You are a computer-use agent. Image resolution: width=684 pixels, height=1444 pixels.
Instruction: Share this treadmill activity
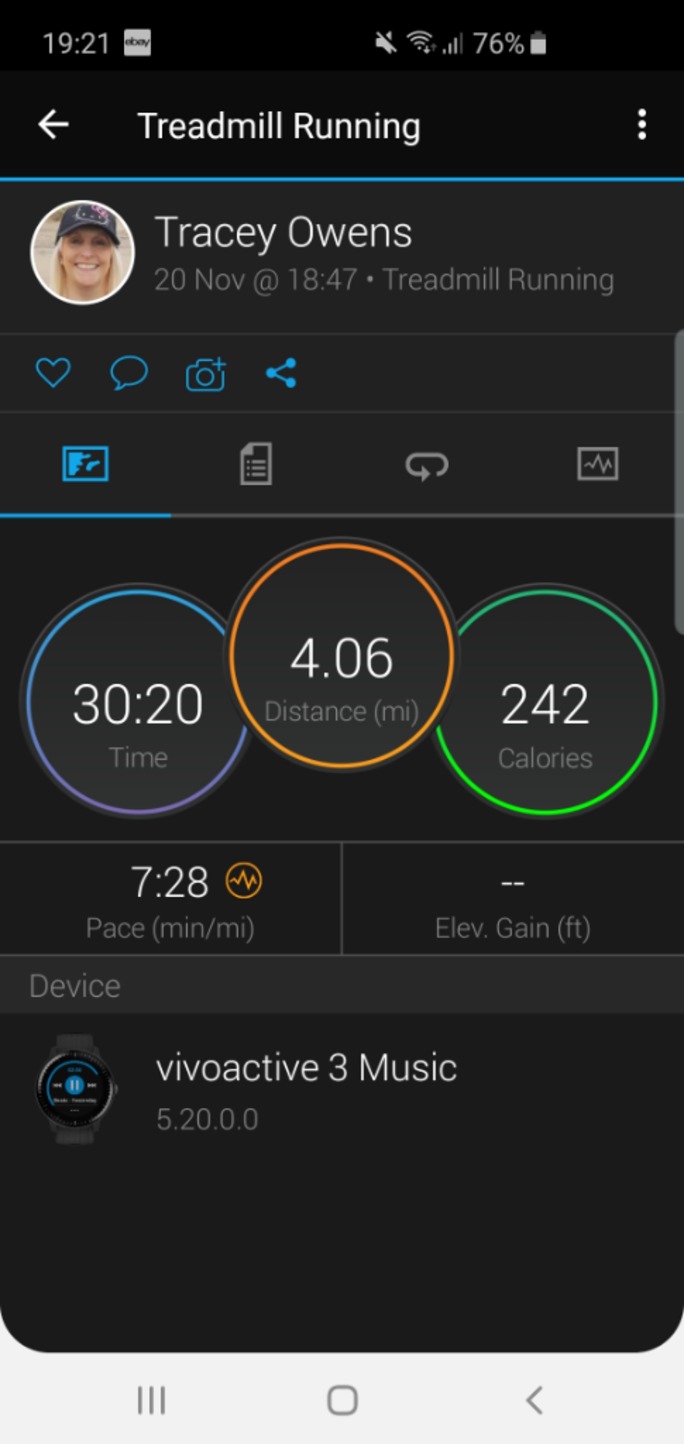(x=281, y=373)
